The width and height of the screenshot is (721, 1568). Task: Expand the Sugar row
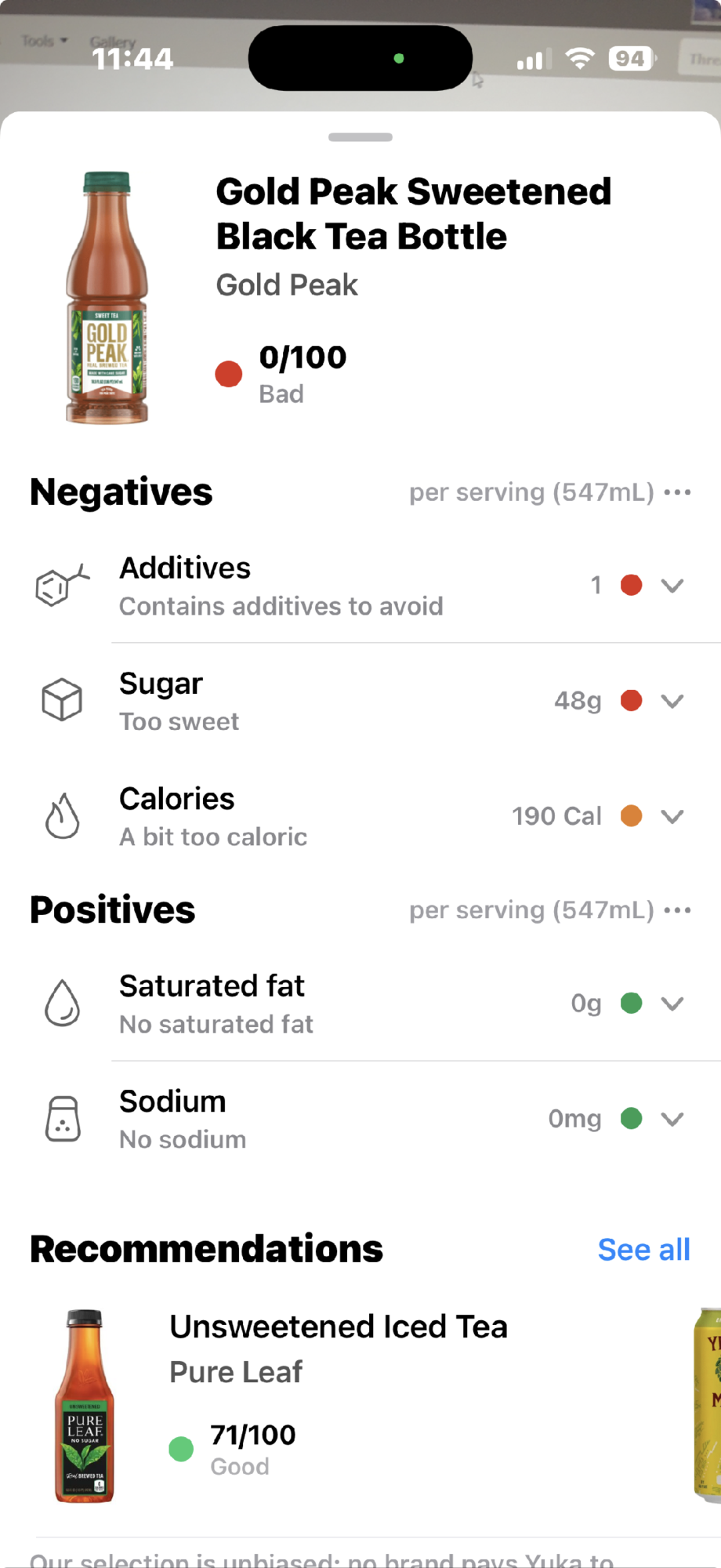pos(672,701)
